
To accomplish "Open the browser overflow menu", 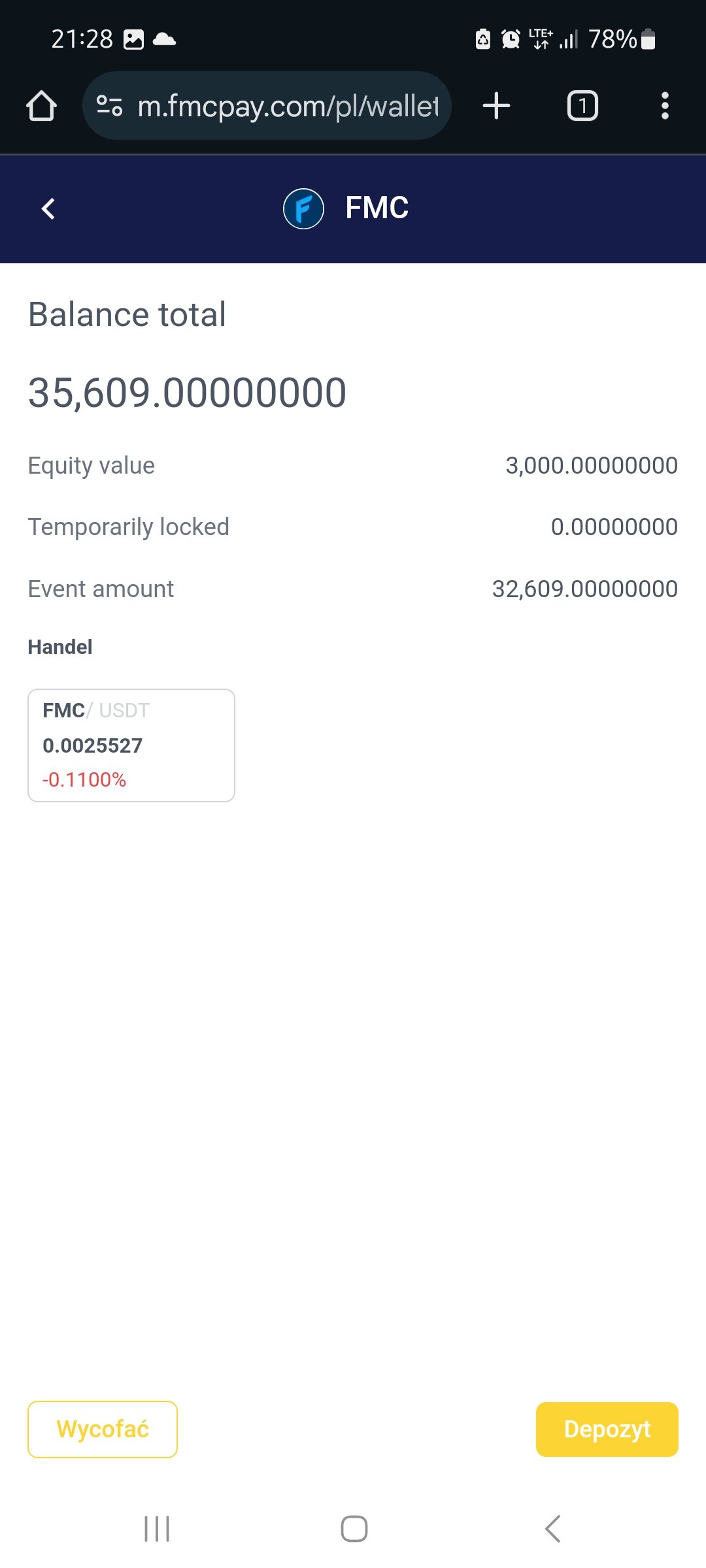I will [665, 106].
